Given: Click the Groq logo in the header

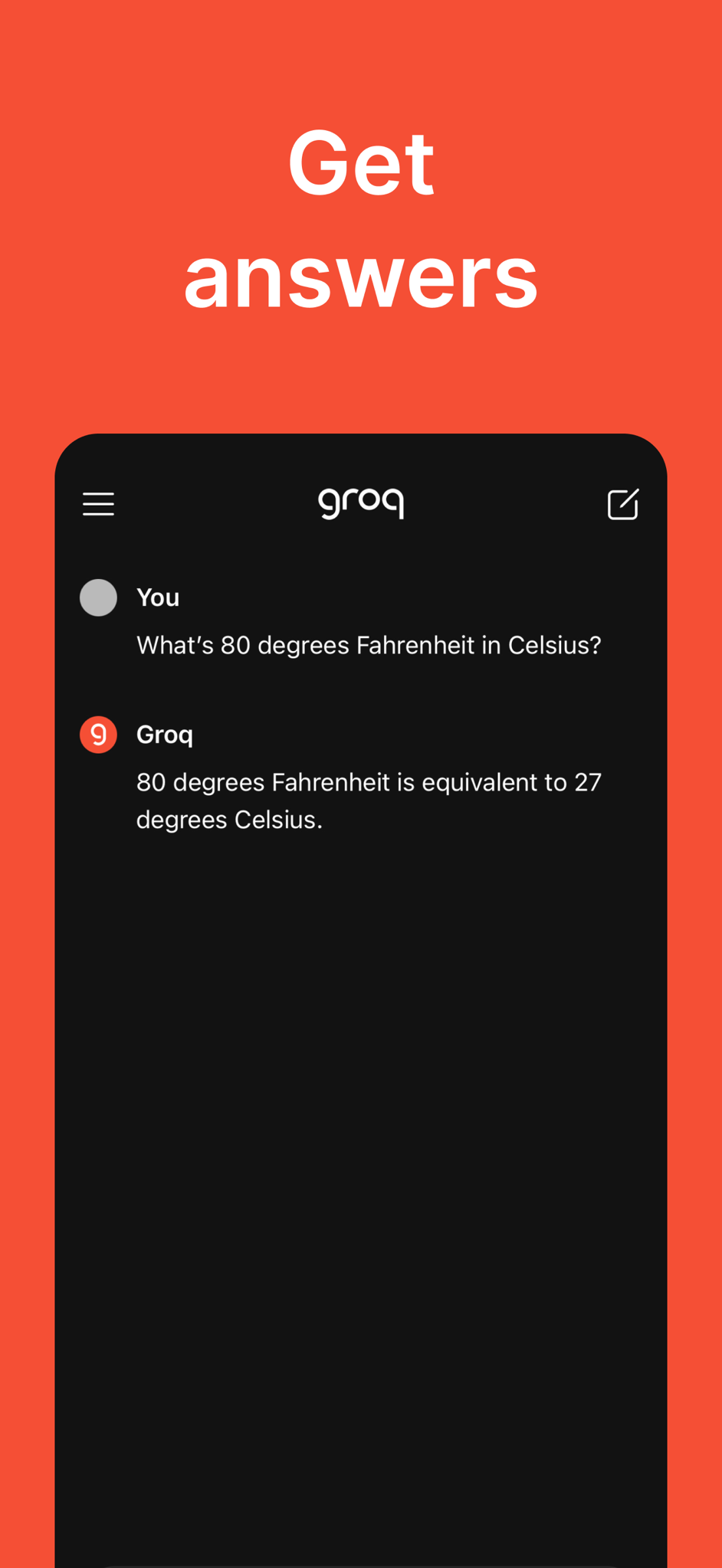Looking at the screenshot, I should pyautogui.click(x=361, y=502).
